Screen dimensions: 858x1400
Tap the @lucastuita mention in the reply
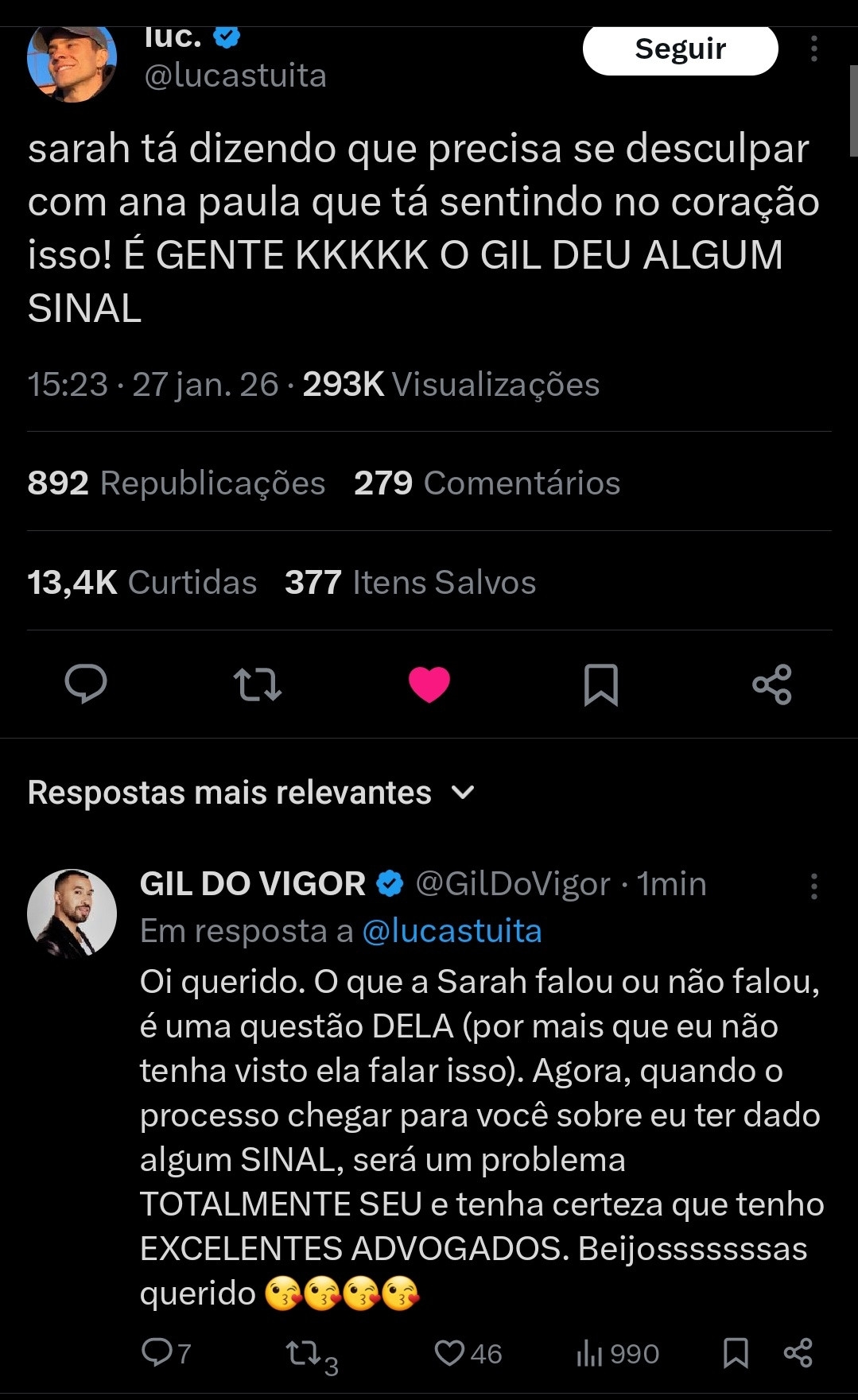[x=452, y=931]
